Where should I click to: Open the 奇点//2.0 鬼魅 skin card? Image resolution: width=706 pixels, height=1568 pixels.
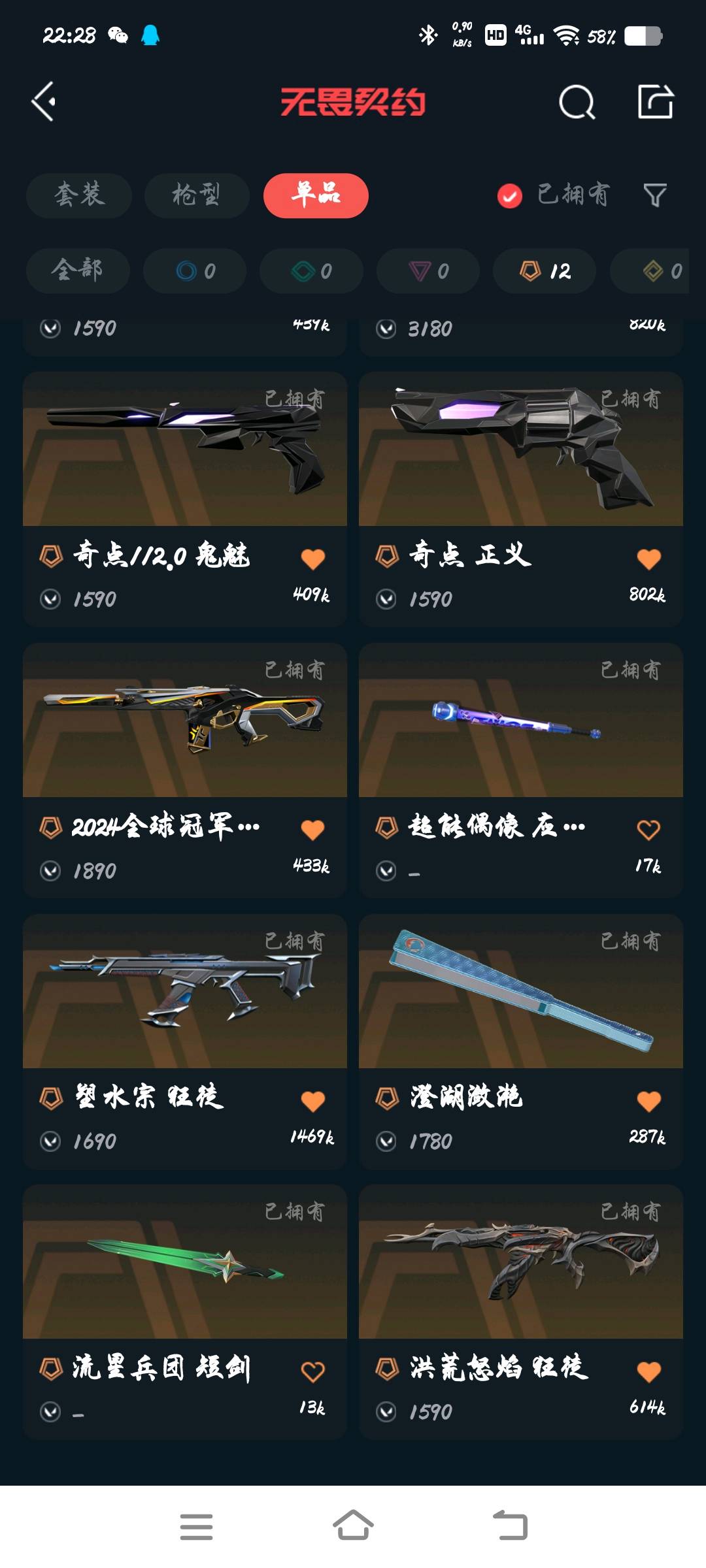pos(185,499)
